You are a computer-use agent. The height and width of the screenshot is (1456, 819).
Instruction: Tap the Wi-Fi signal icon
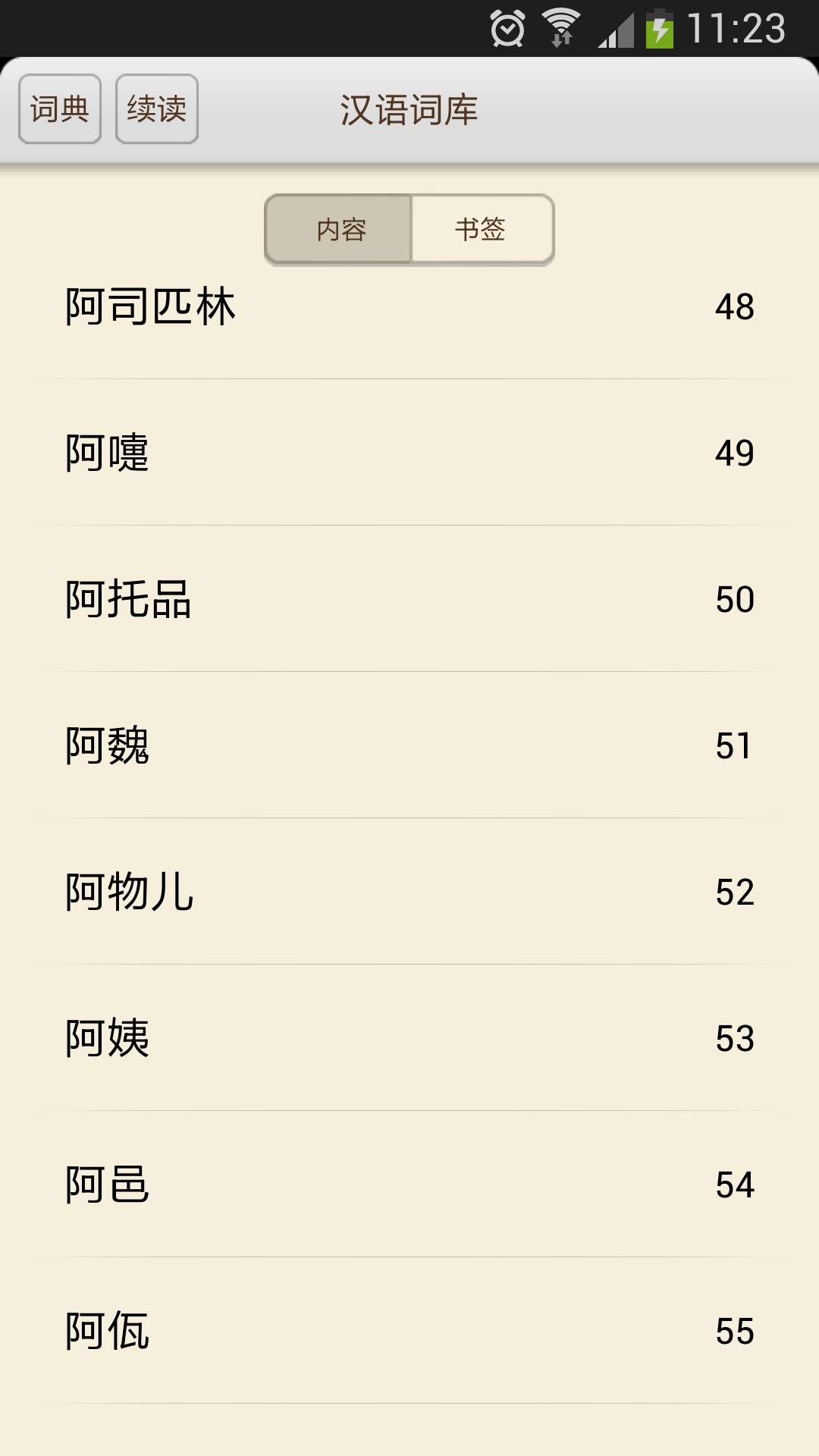click(561, 23)
